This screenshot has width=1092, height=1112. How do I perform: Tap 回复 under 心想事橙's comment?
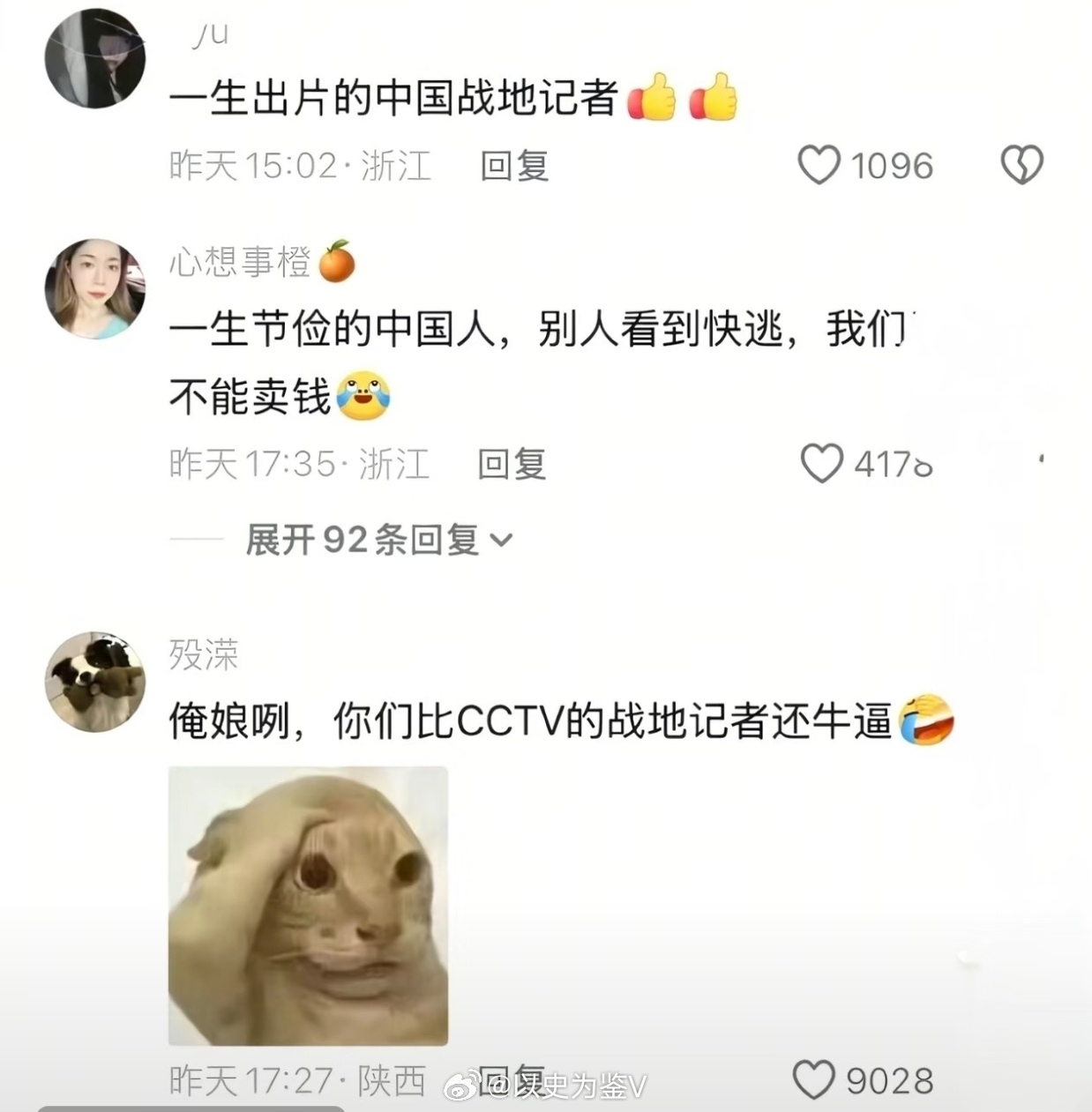(x=510, y=462)
